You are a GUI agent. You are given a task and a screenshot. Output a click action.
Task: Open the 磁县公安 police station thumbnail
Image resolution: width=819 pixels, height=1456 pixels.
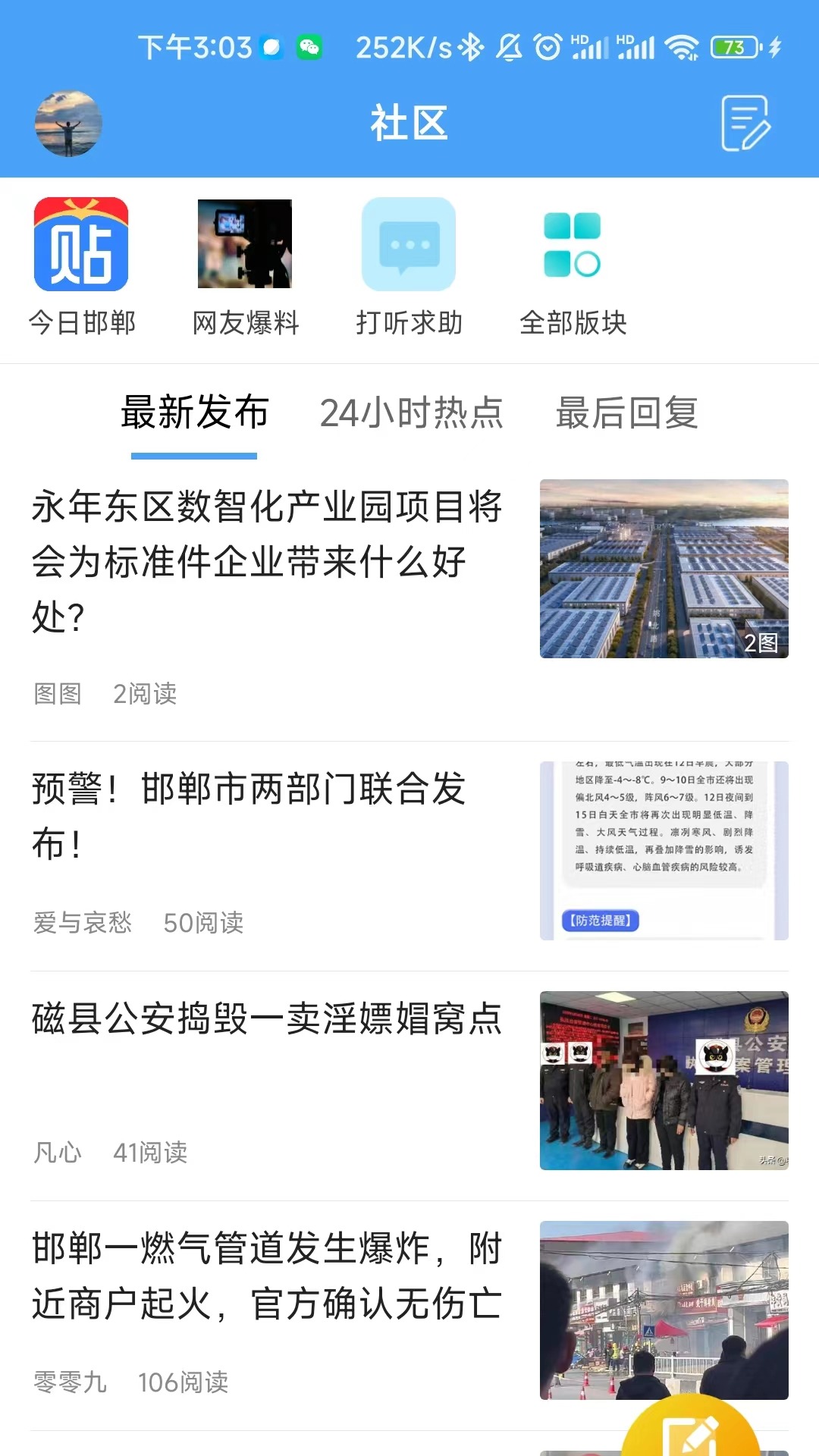point(664,1080)
